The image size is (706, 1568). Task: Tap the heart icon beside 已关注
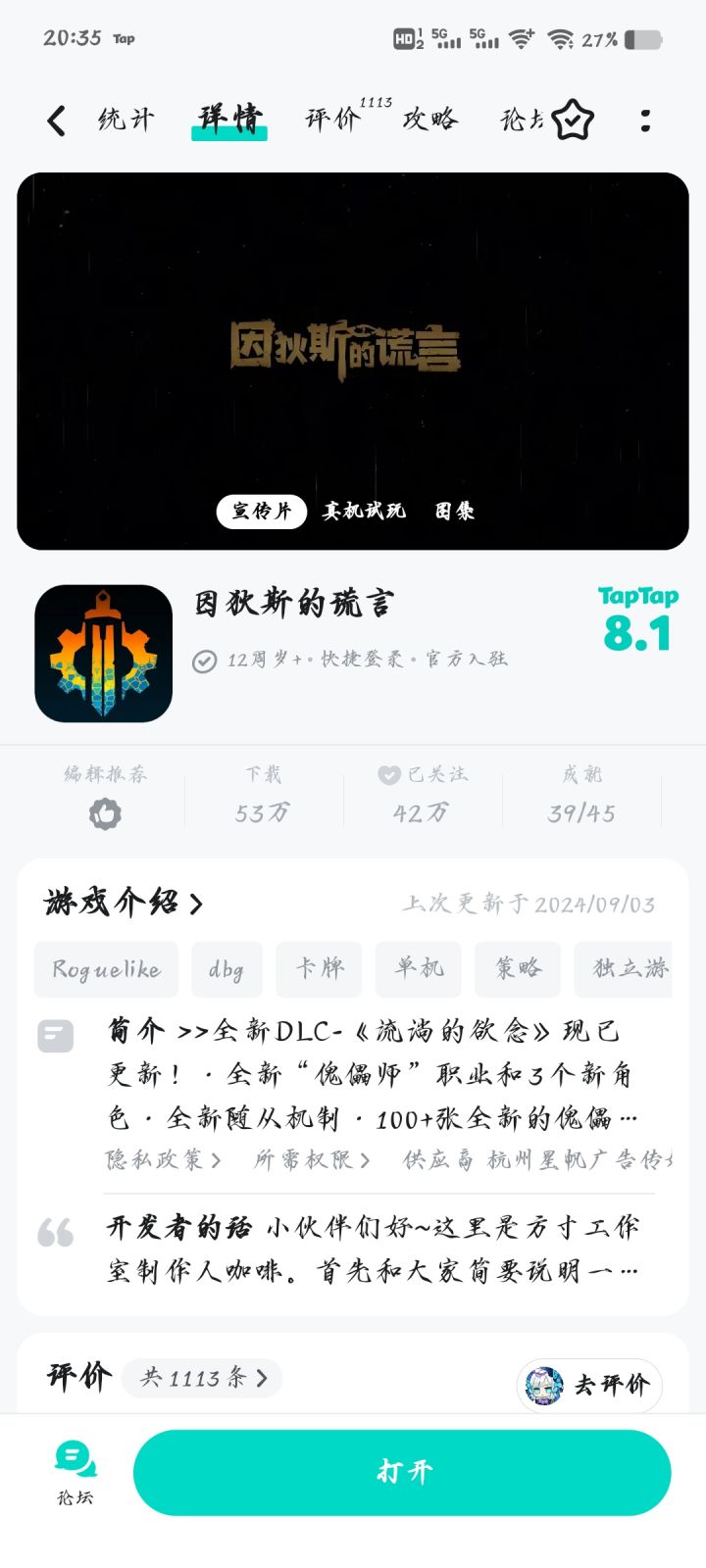[389, 774]
